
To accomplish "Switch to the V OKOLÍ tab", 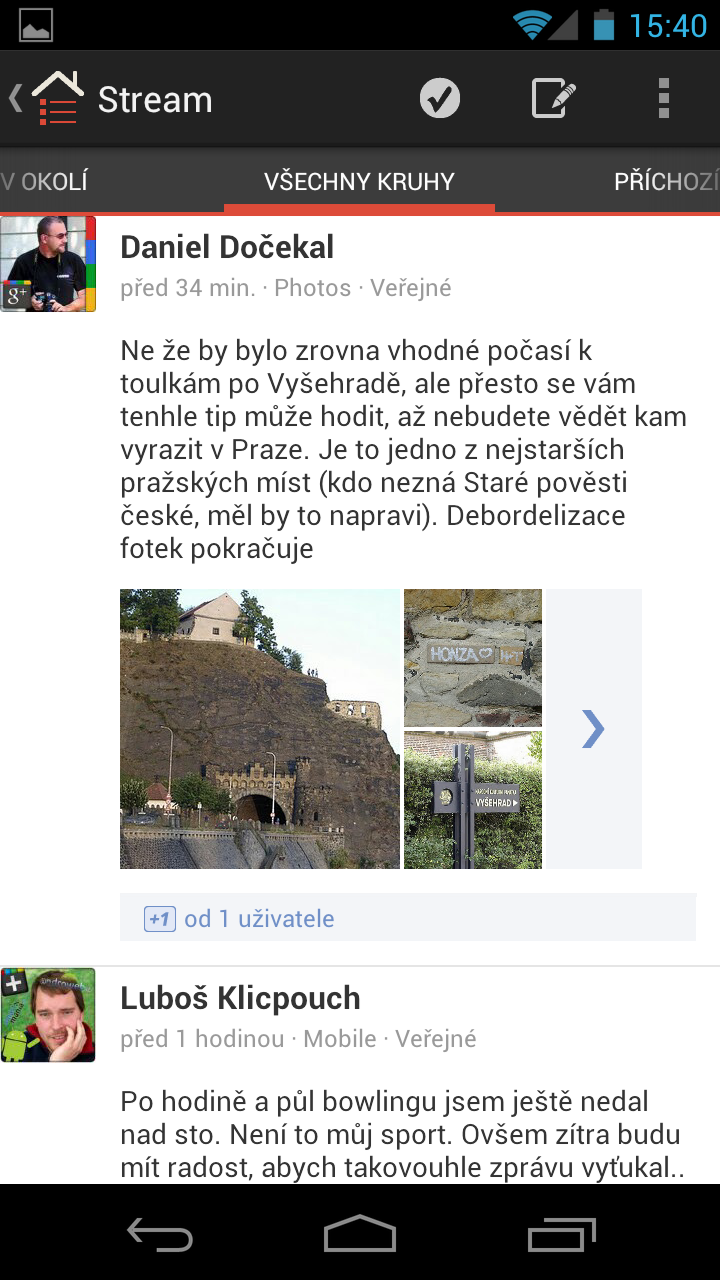I will (x=45, y=181).
